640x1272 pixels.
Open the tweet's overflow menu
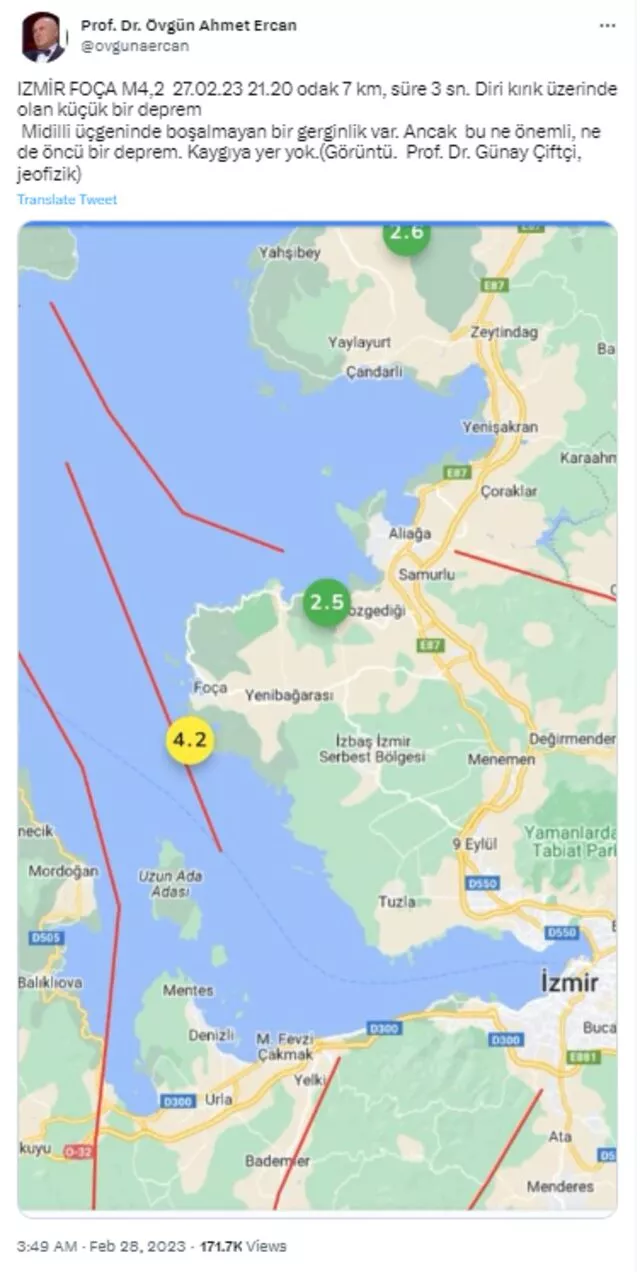pos(607,25)
